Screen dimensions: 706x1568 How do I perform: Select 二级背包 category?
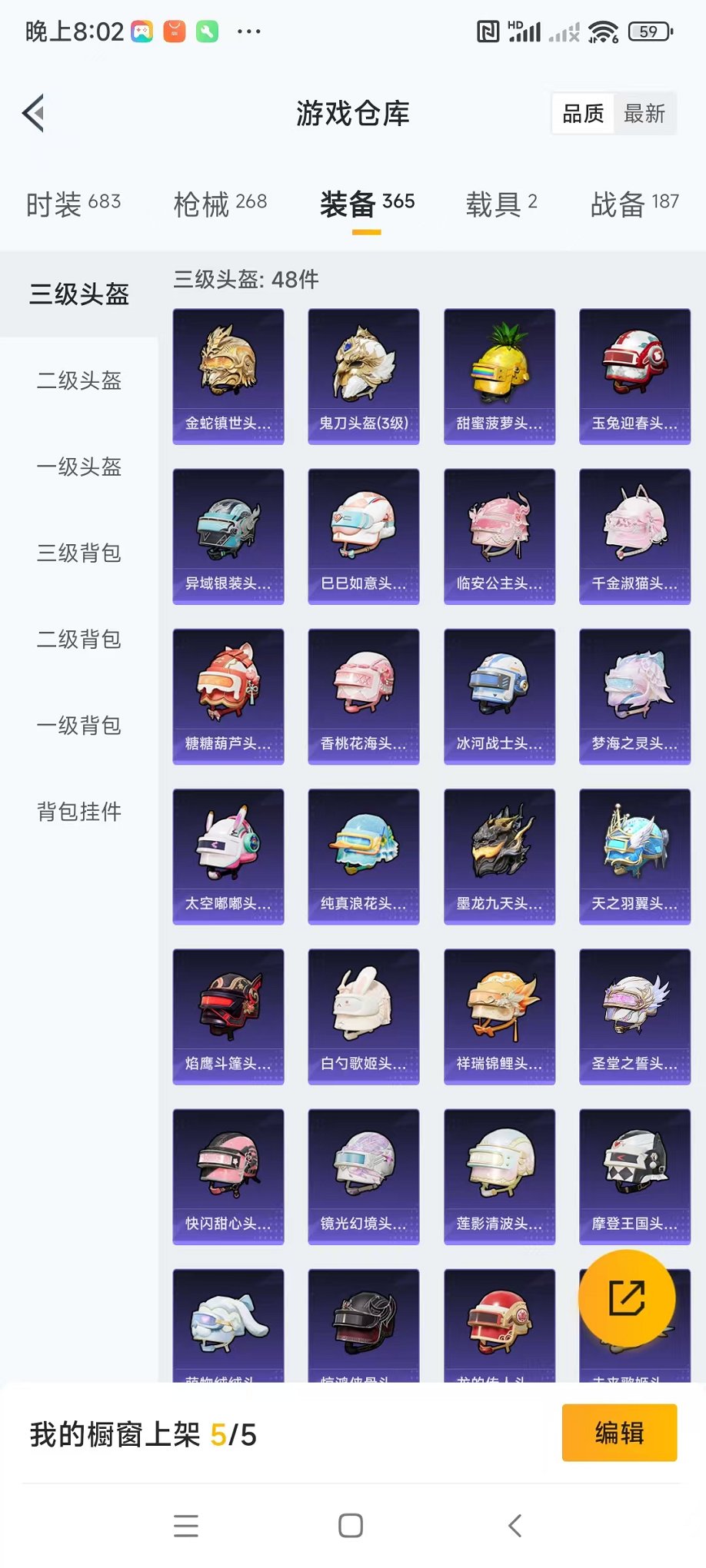[78, 639]
